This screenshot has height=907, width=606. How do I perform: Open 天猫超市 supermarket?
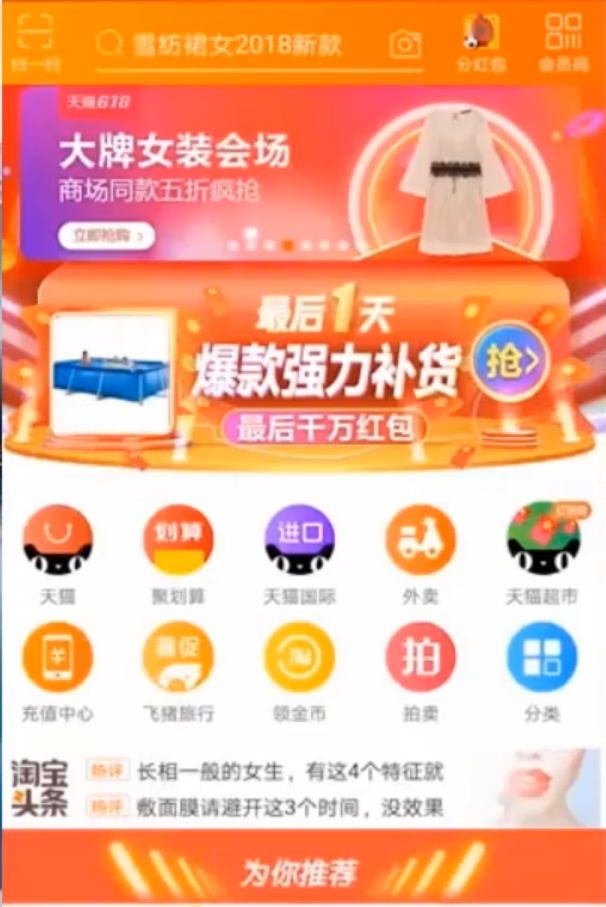click(x=542, y=553)
